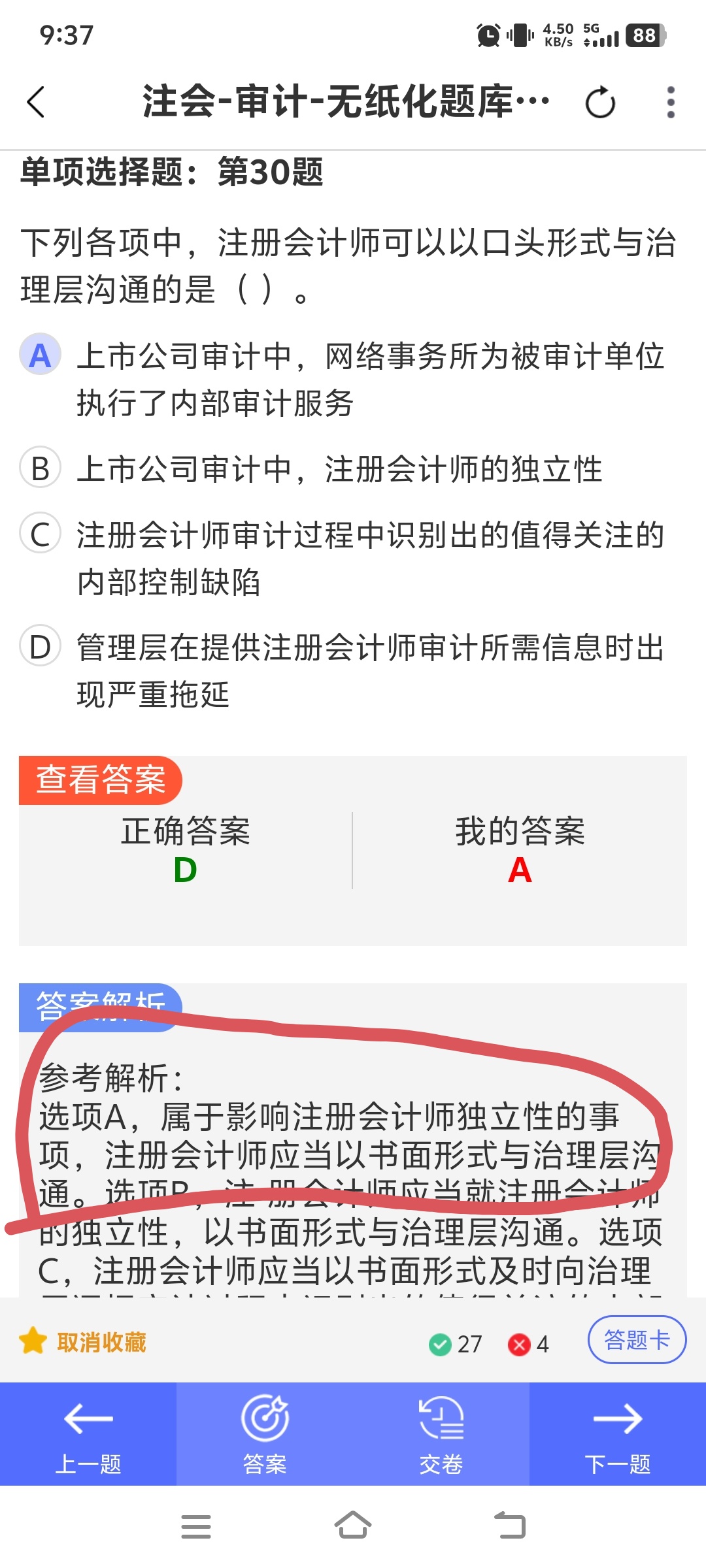706x1568 pixels.
Task: Move to next question with 下一题
Action: pyautogui.click(x=618, y=1435)
